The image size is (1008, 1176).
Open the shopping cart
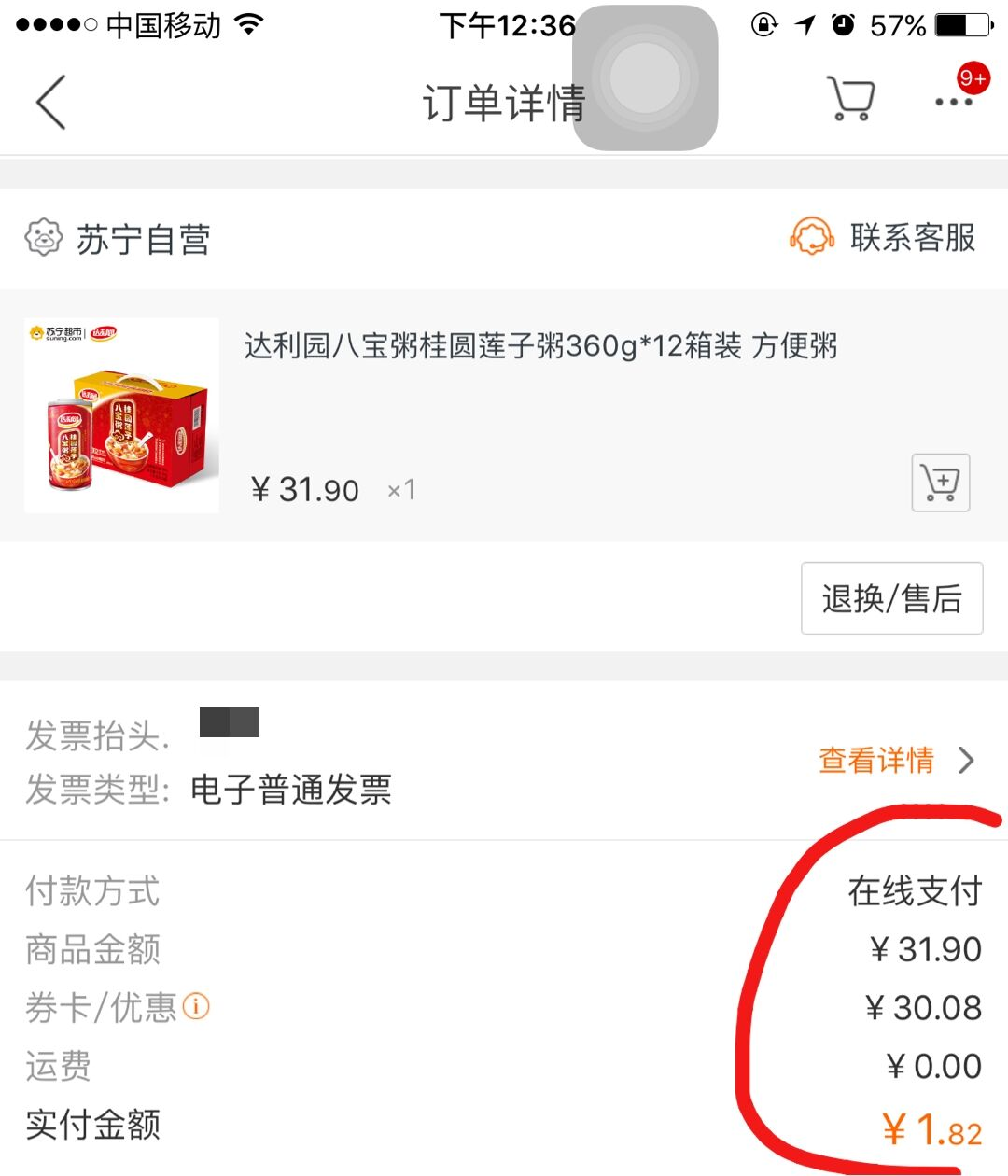tap(850, 99)
